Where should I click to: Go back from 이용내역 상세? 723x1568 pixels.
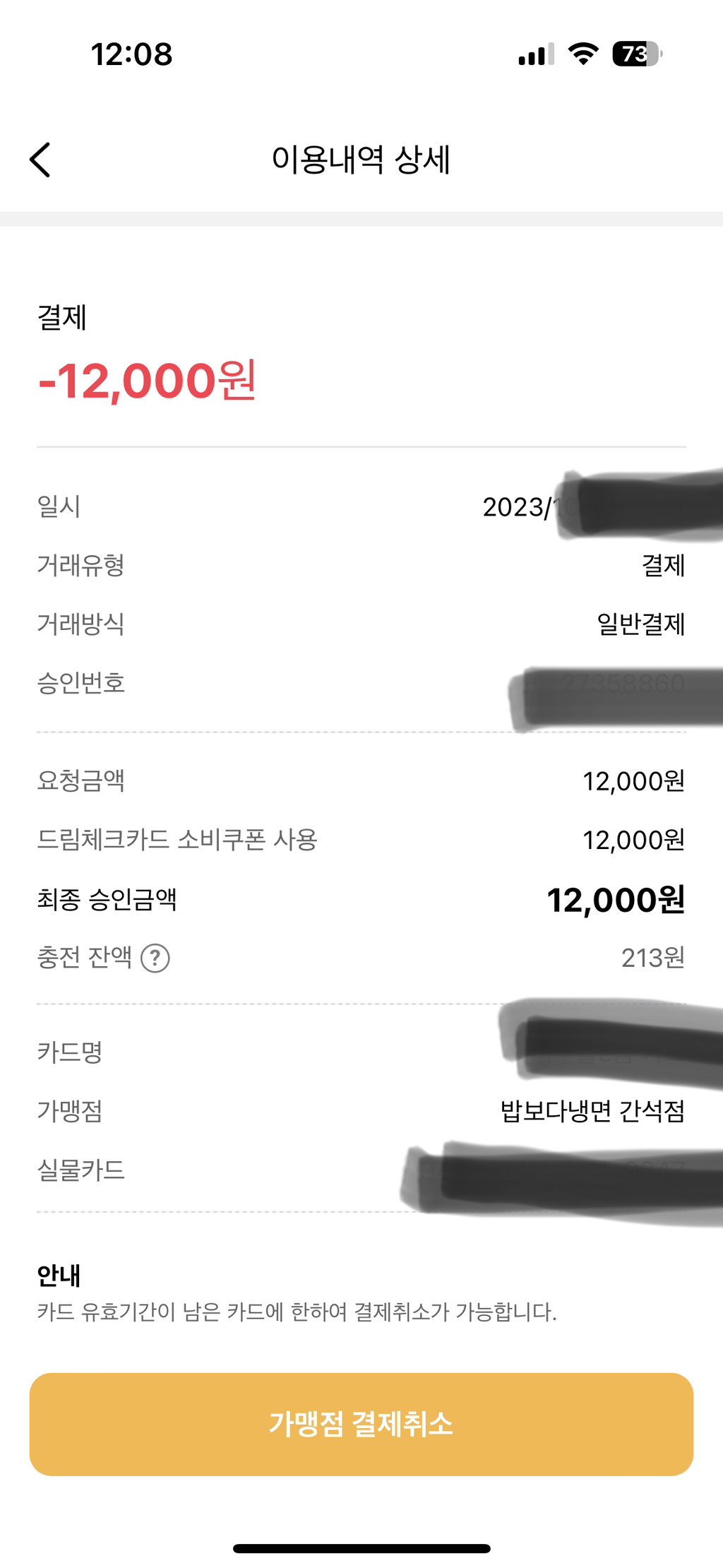(40, 160)
